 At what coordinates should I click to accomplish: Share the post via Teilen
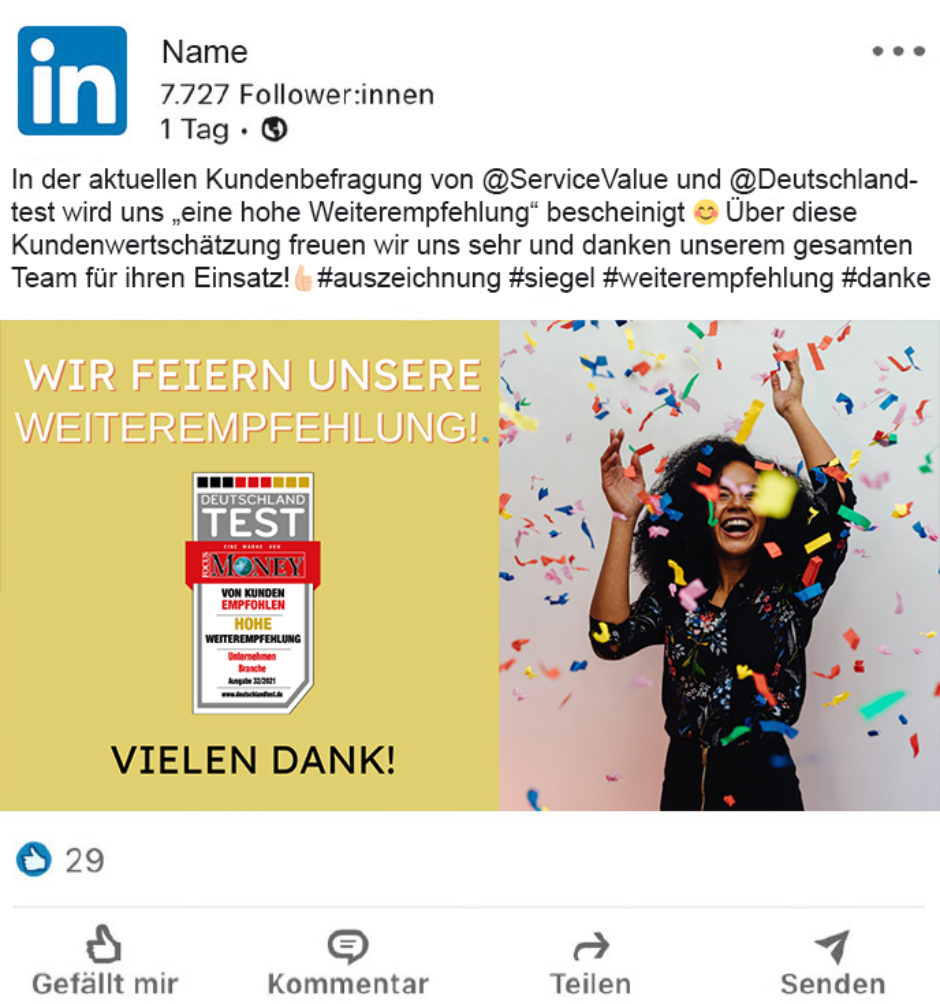pos(591,961)
